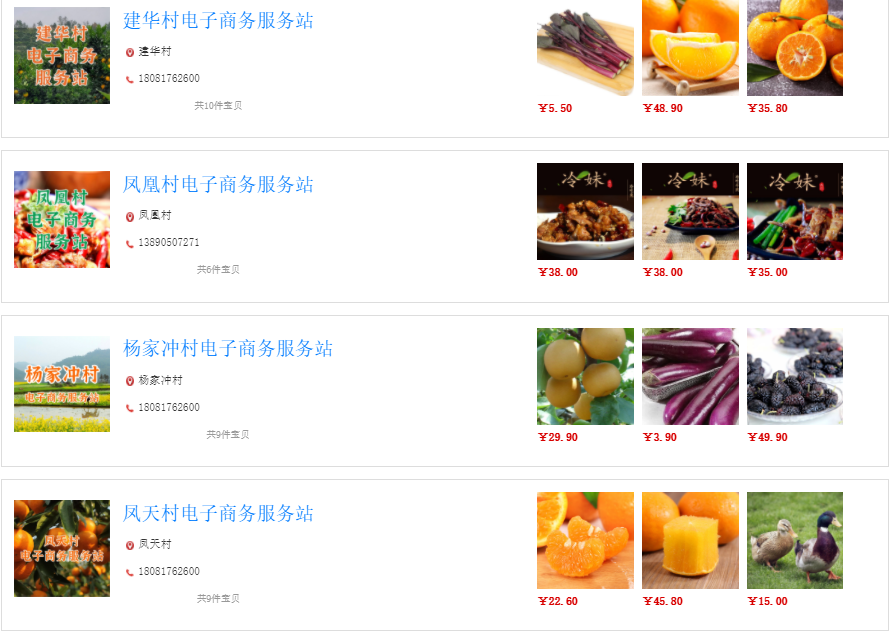The image size is (893, 637).
Task: Open 凤凰村电子商务服务站 store link
Action: pyautogui.click(x=218, y=185)
